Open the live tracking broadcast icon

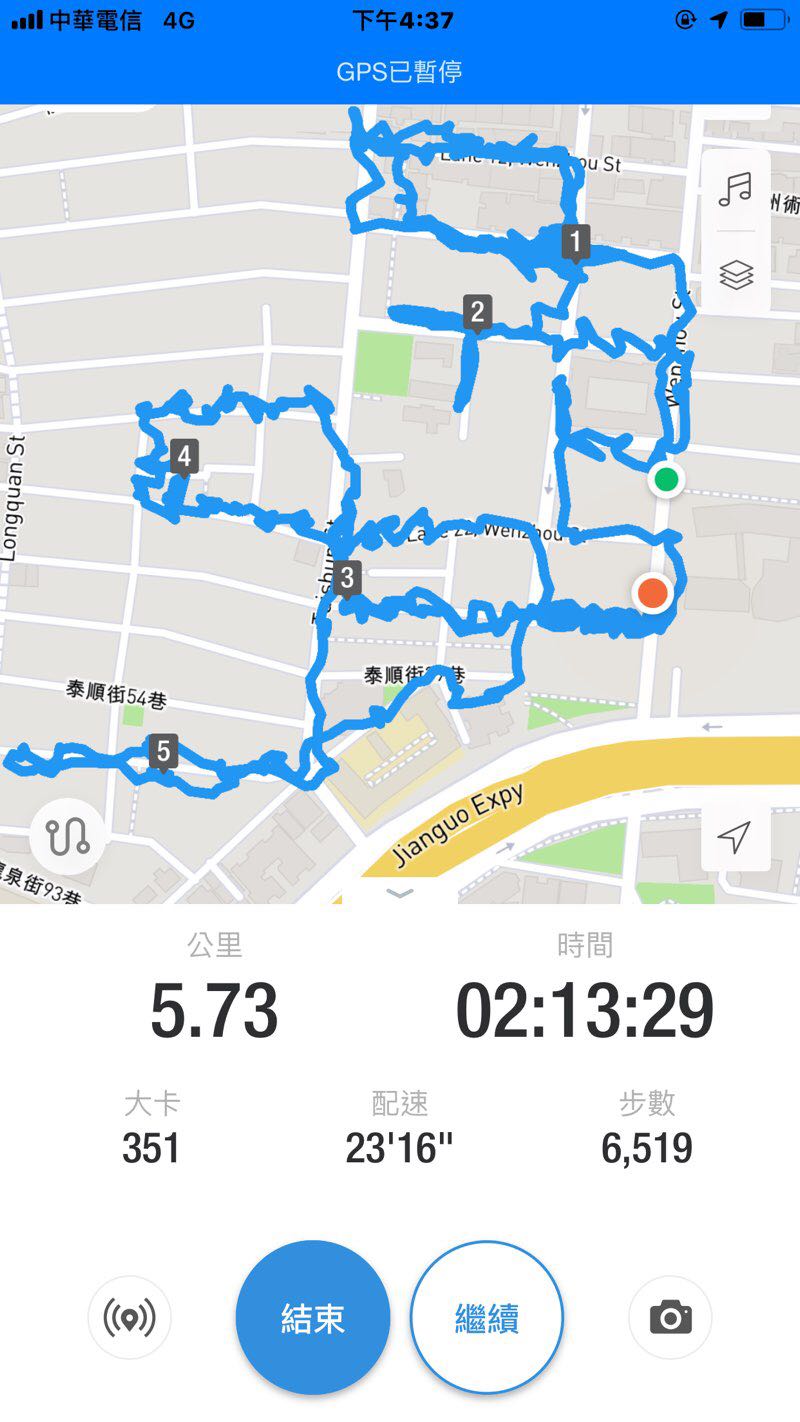tap(130, 1317)
